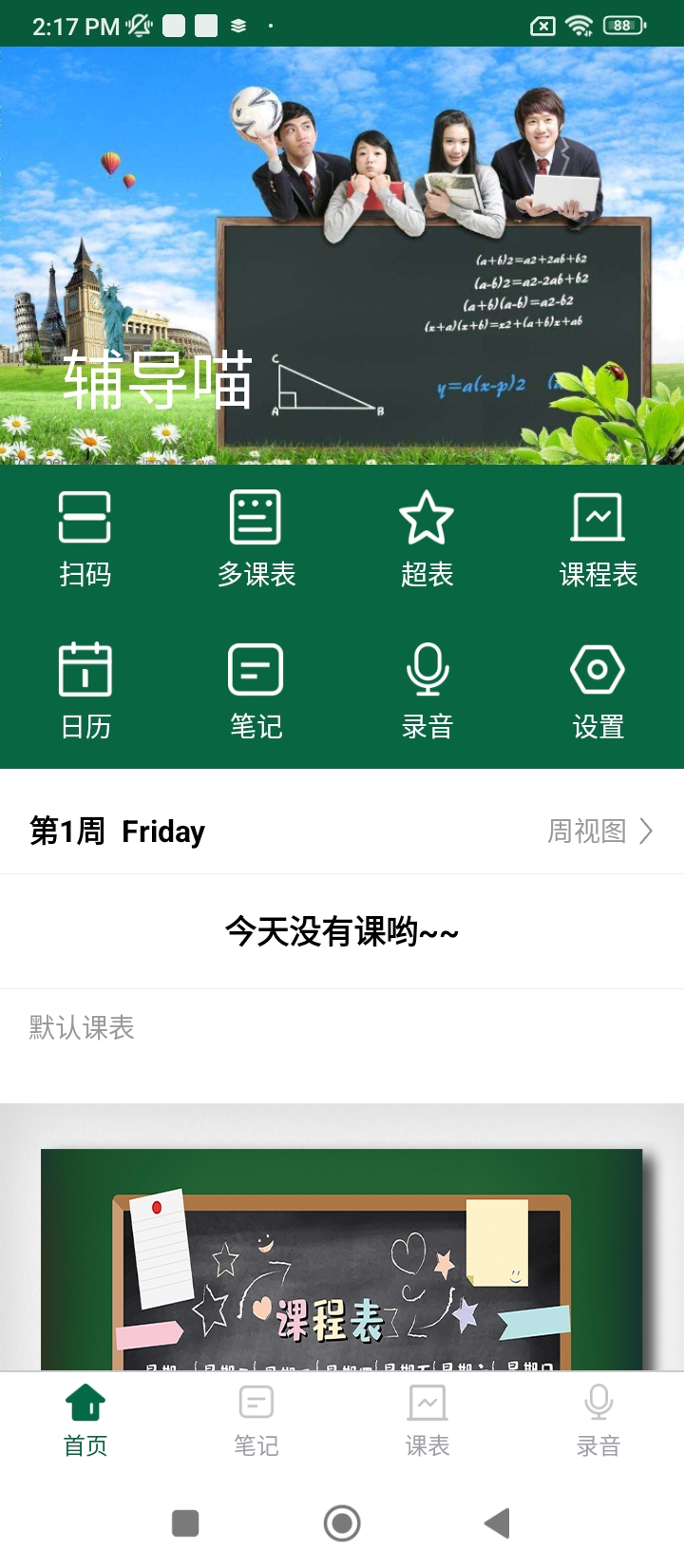Open the 周视图 week view link
Viewport: 684px width, 1568px height.
click(600, 832)
